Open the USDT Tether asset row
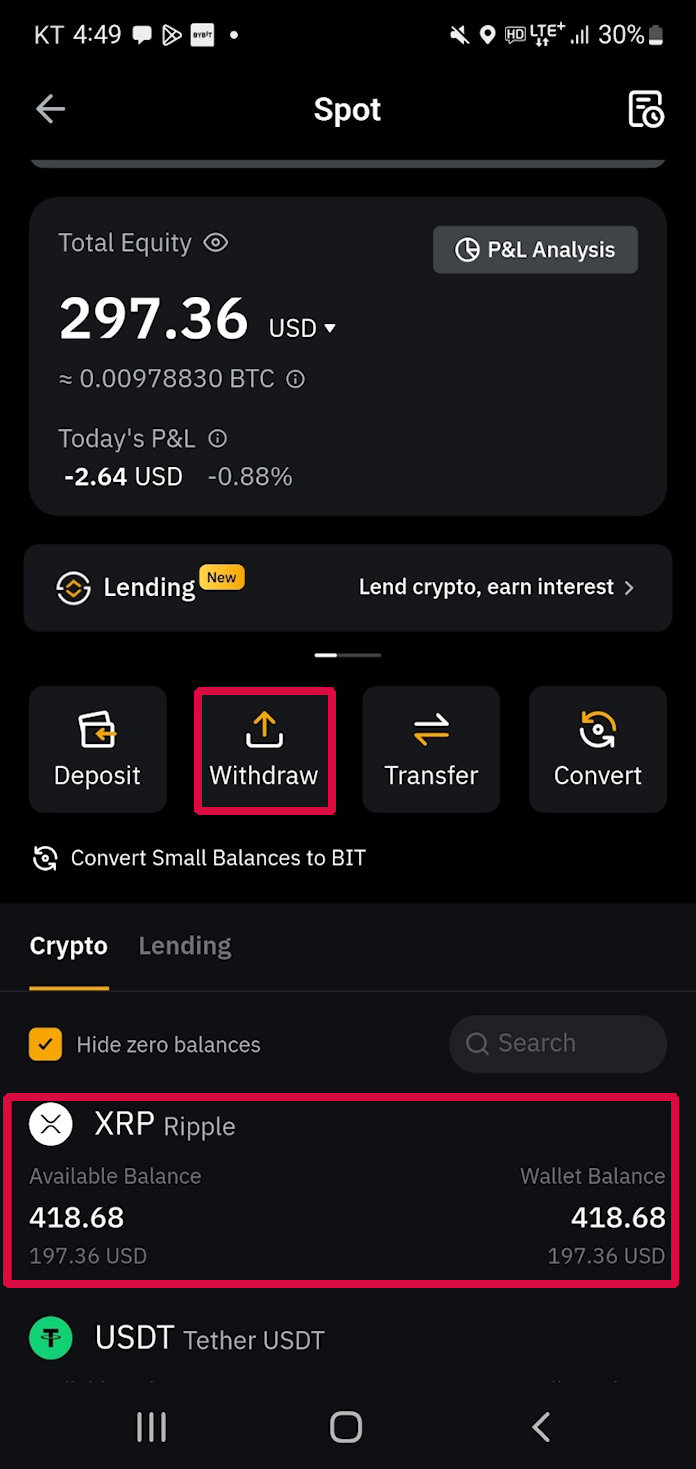Viewport: 696px width, 1469px height. tap(340, 1340)
